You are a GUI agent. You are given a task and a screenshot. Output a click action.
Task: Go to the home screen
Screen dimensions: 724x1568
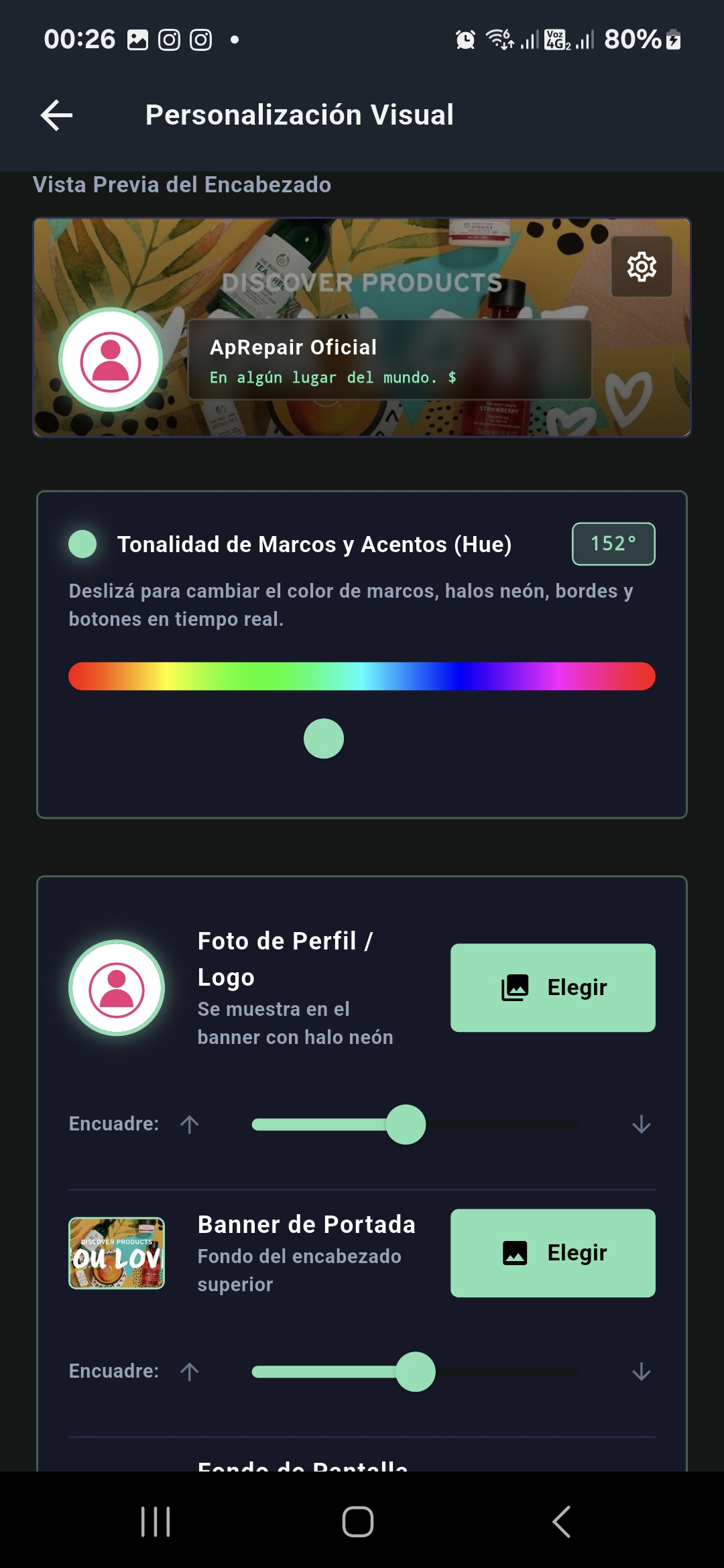358,1522
